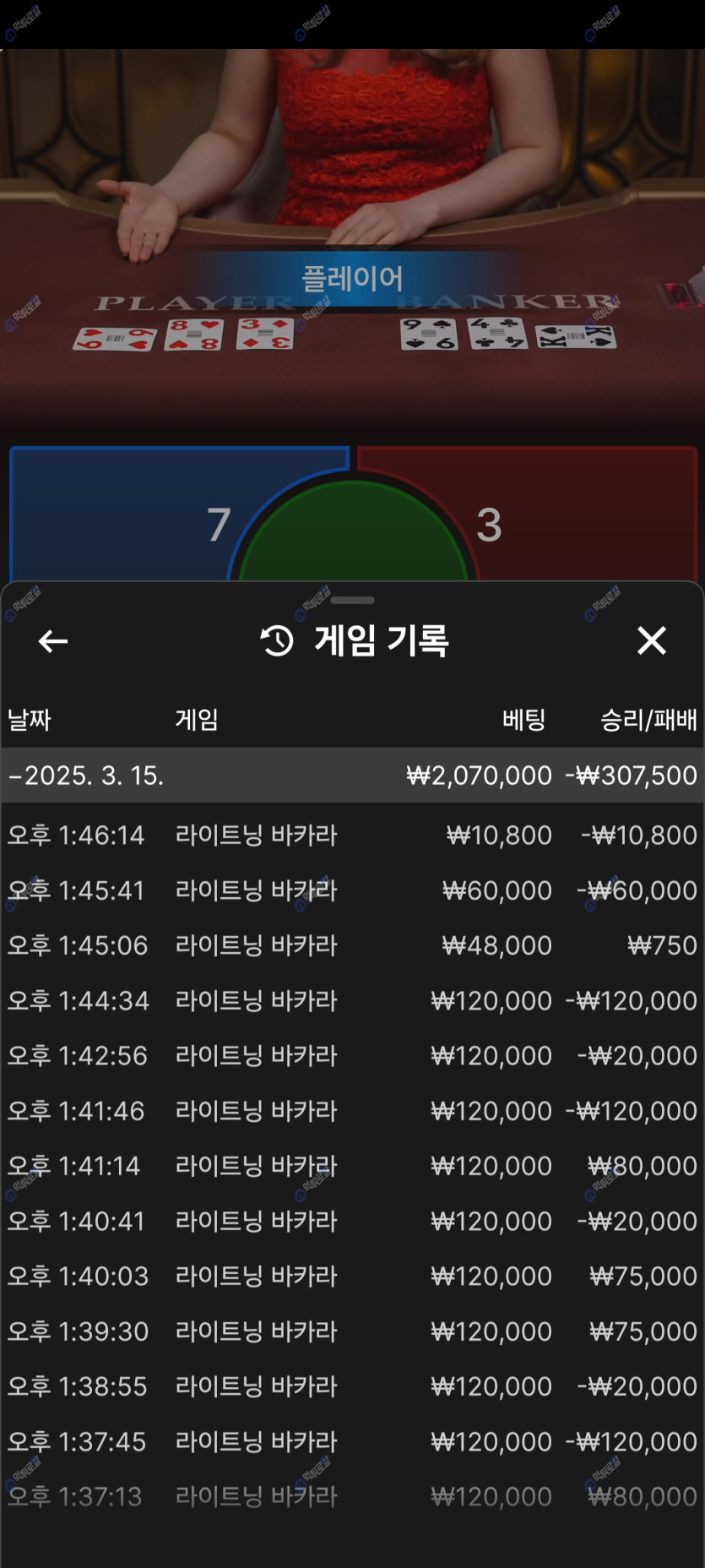Screen dimensions: 705x1568
Task: View details of the 오후 1:45:41 round
Action: tap(352, 890)
